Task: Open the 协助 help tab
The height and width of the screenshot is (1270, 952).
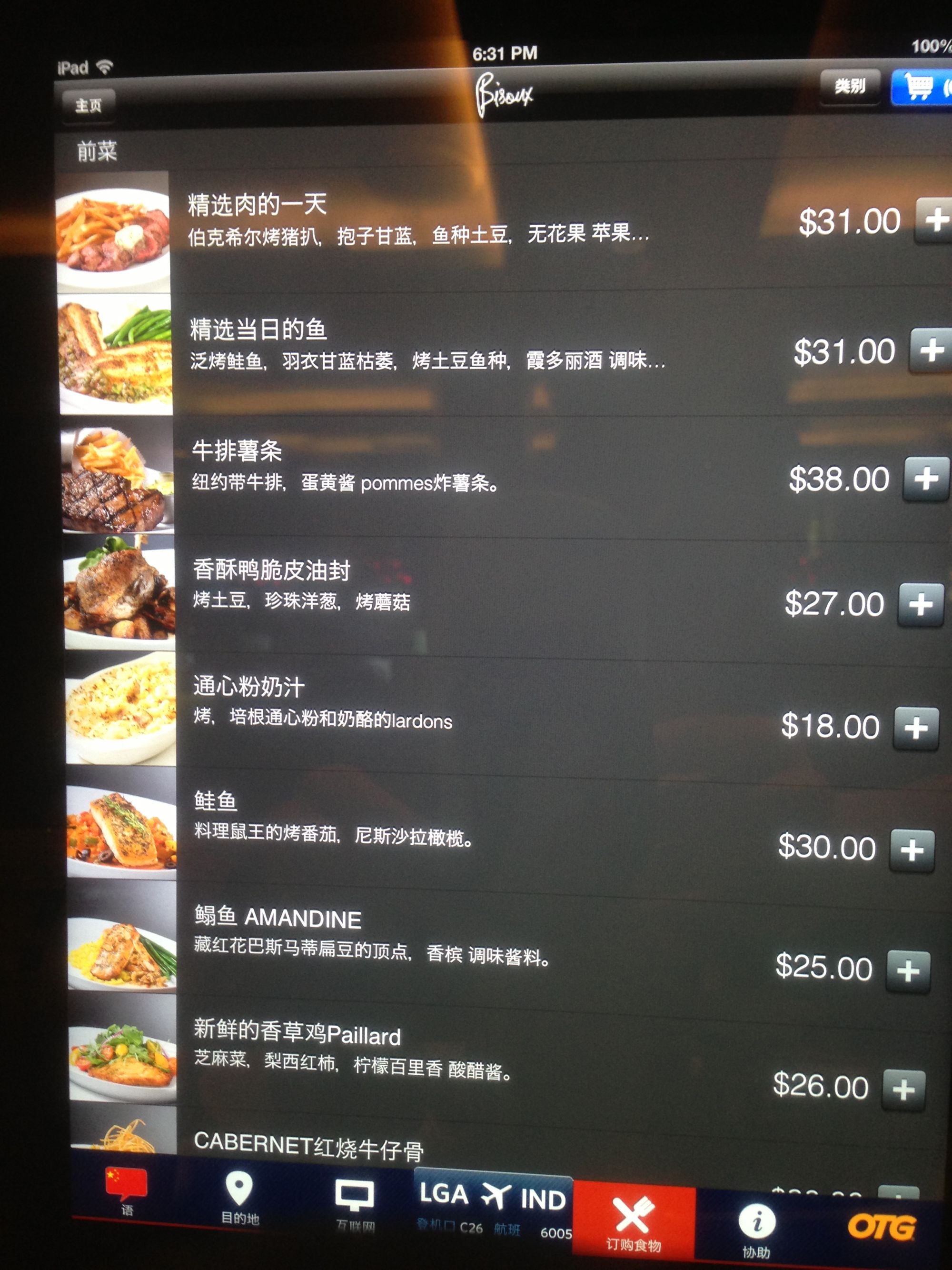Action: pos(756,1229)
